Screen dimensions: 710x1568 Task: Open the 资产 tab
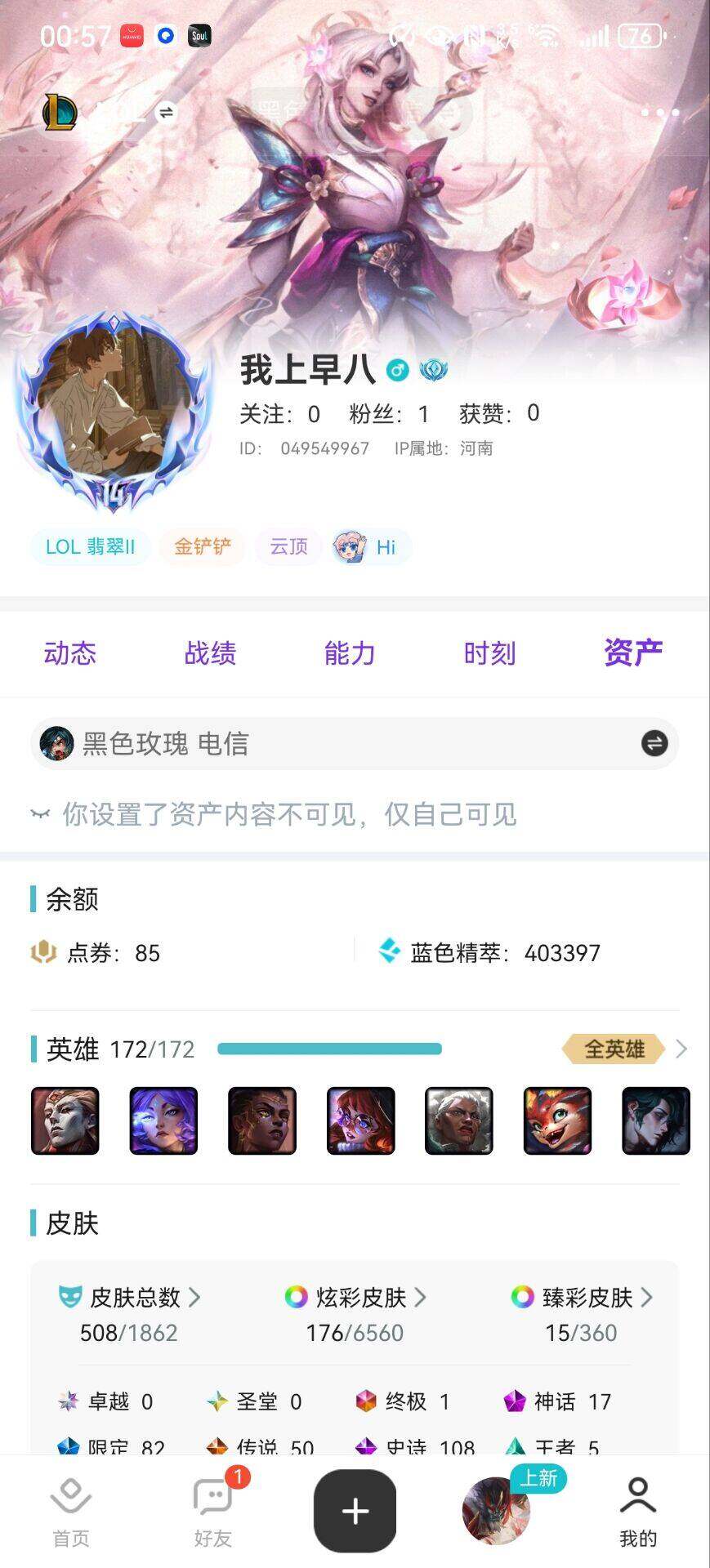click(x=633, y=653)
